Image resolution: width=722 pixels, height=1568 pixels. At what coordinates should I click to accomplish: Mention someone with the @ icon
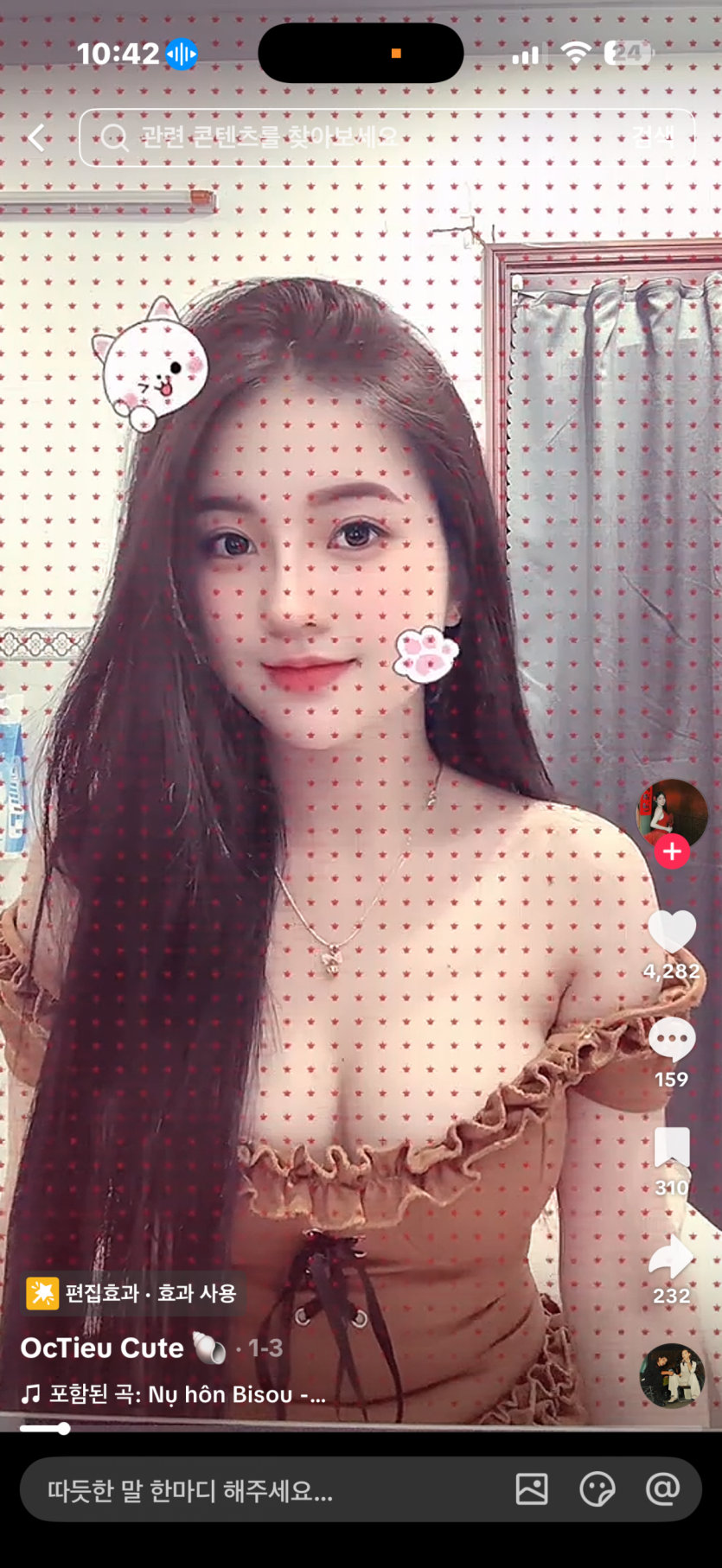pos(662,1489)
